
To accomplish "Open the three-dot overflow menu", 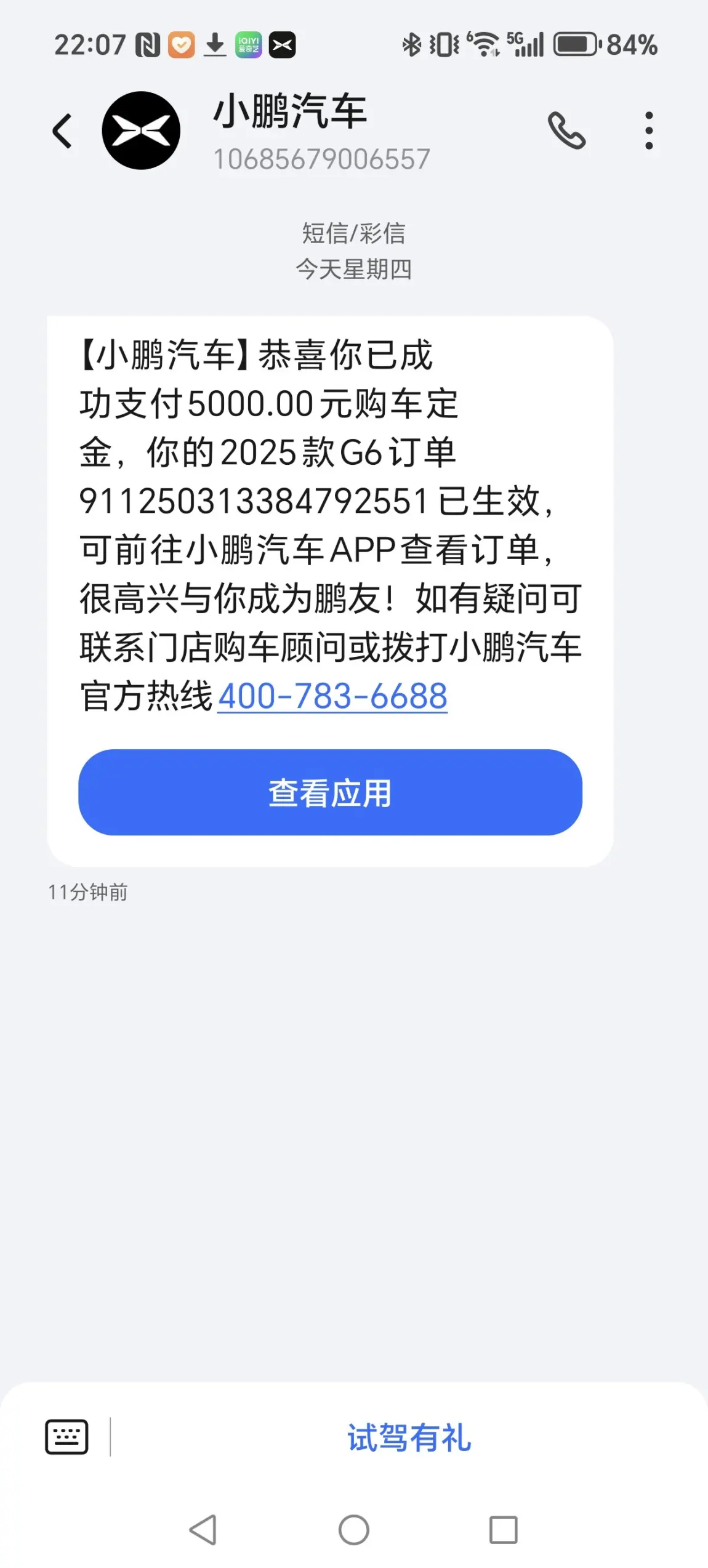I will 649,131.
